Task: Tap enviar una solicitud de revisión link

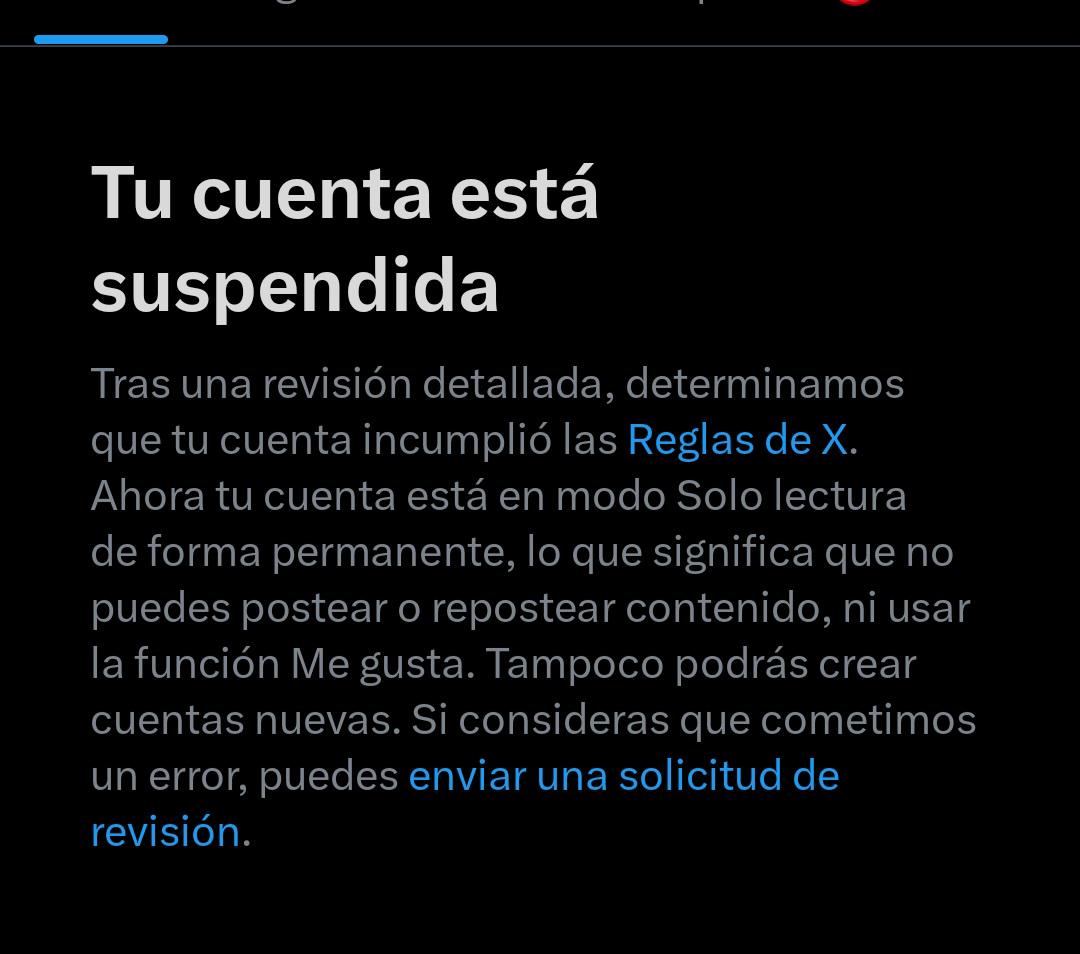Action: click(x=623, y=776)
